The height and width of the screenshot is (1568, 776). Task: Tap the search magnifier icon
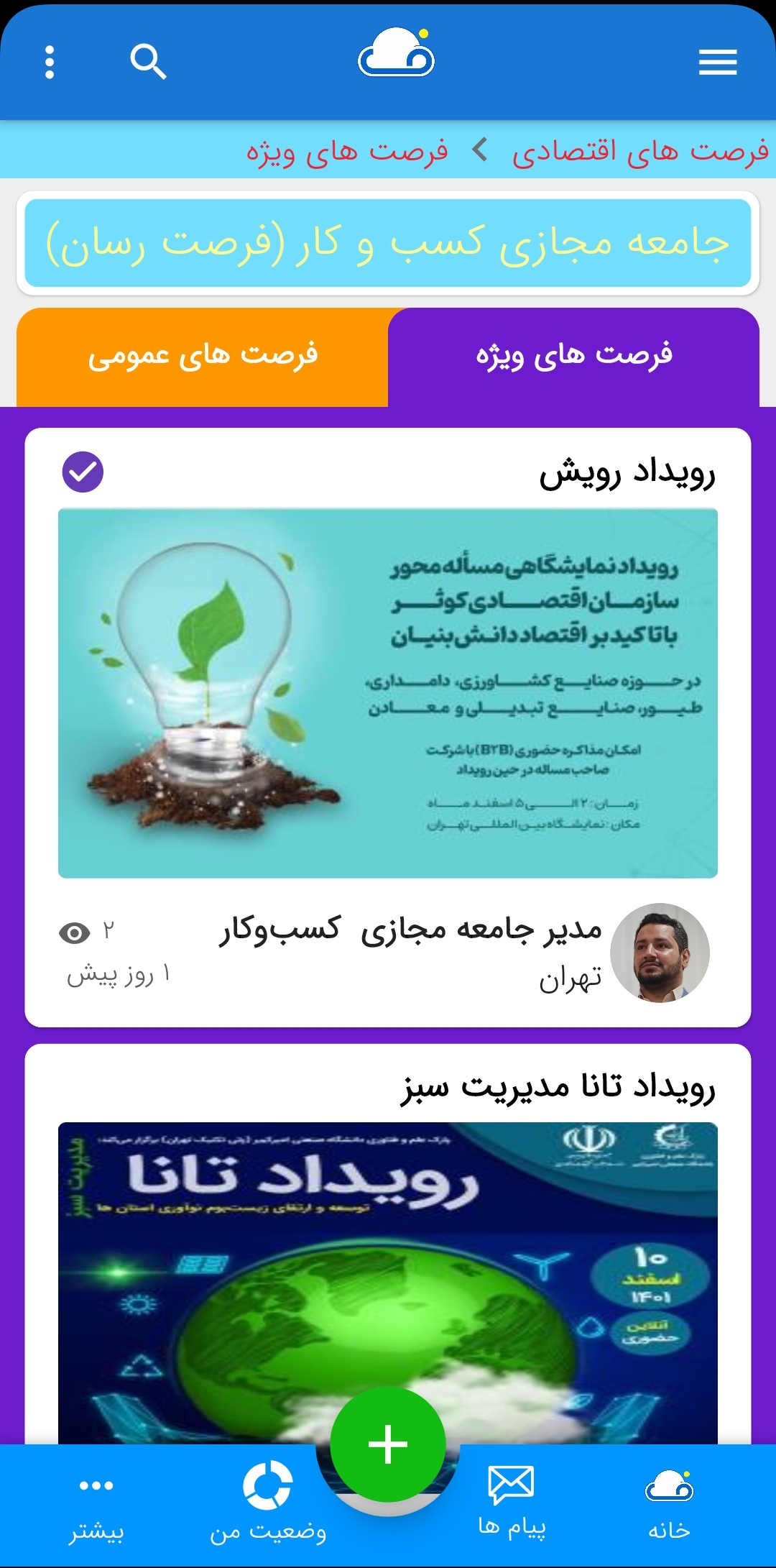(148, 62)
